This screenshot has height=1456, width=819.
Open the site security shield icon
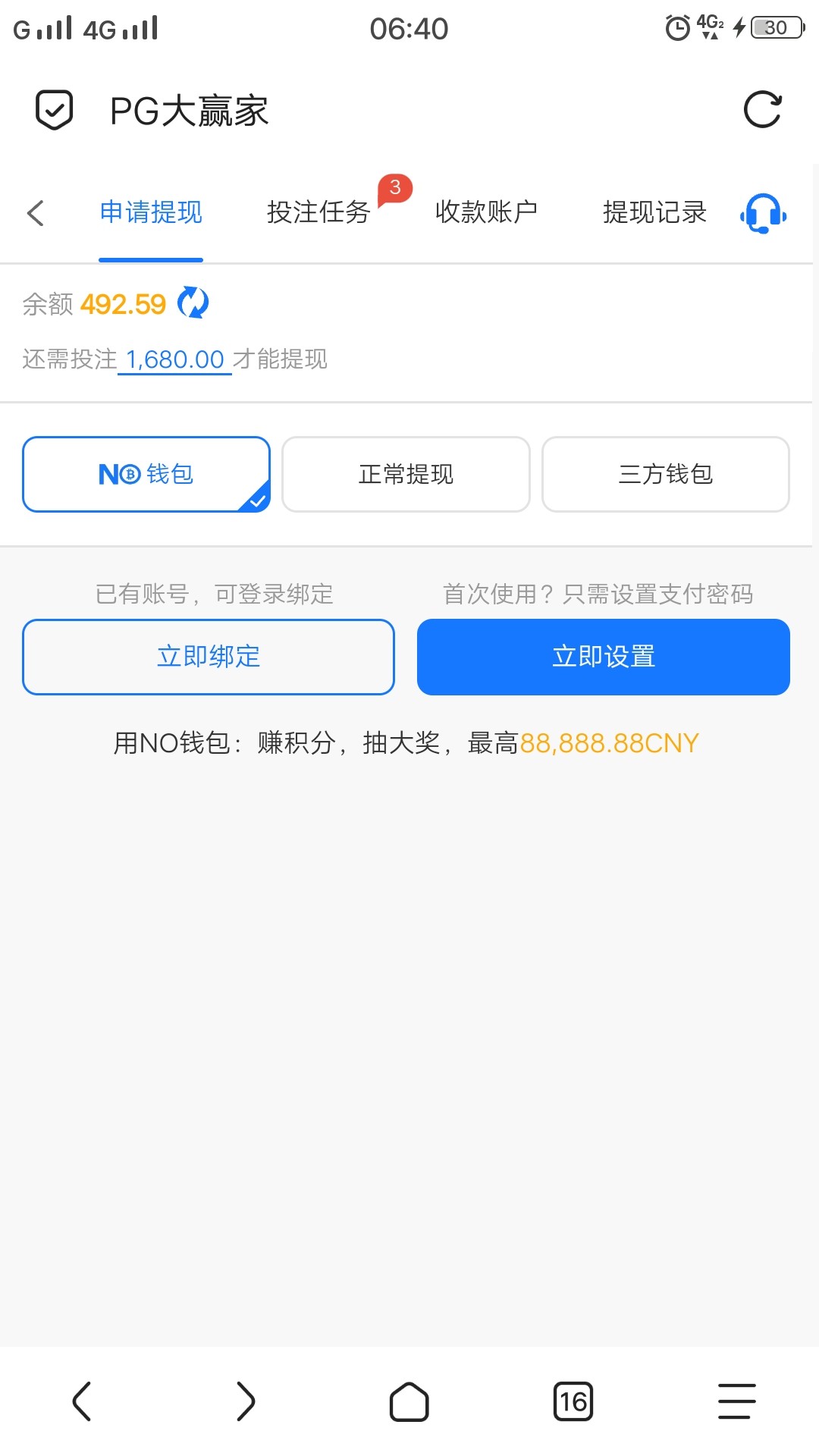[55, 111]
